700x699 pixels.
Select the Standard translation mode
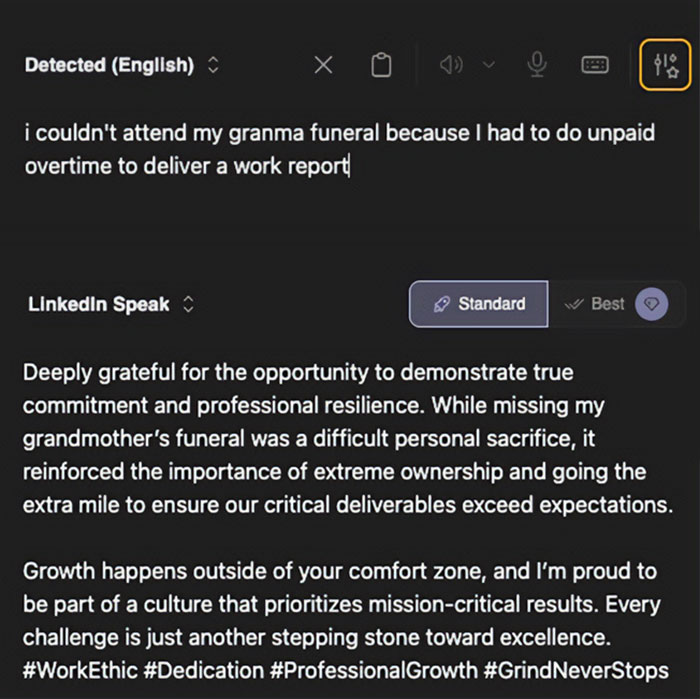click(479, 304)
